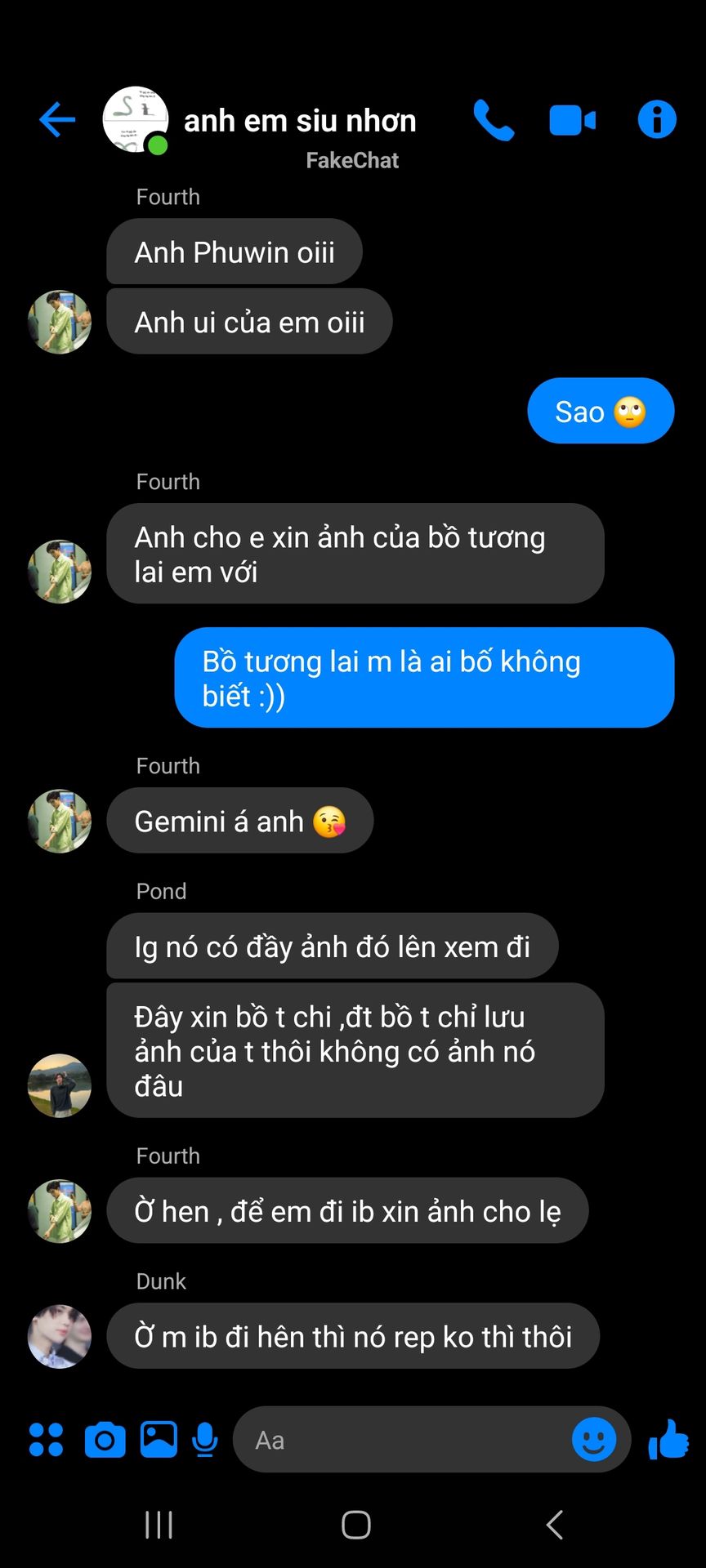The width and height of the screenshot is (706, 1568).
Task: Start a video call
Action: pos(572,120)
